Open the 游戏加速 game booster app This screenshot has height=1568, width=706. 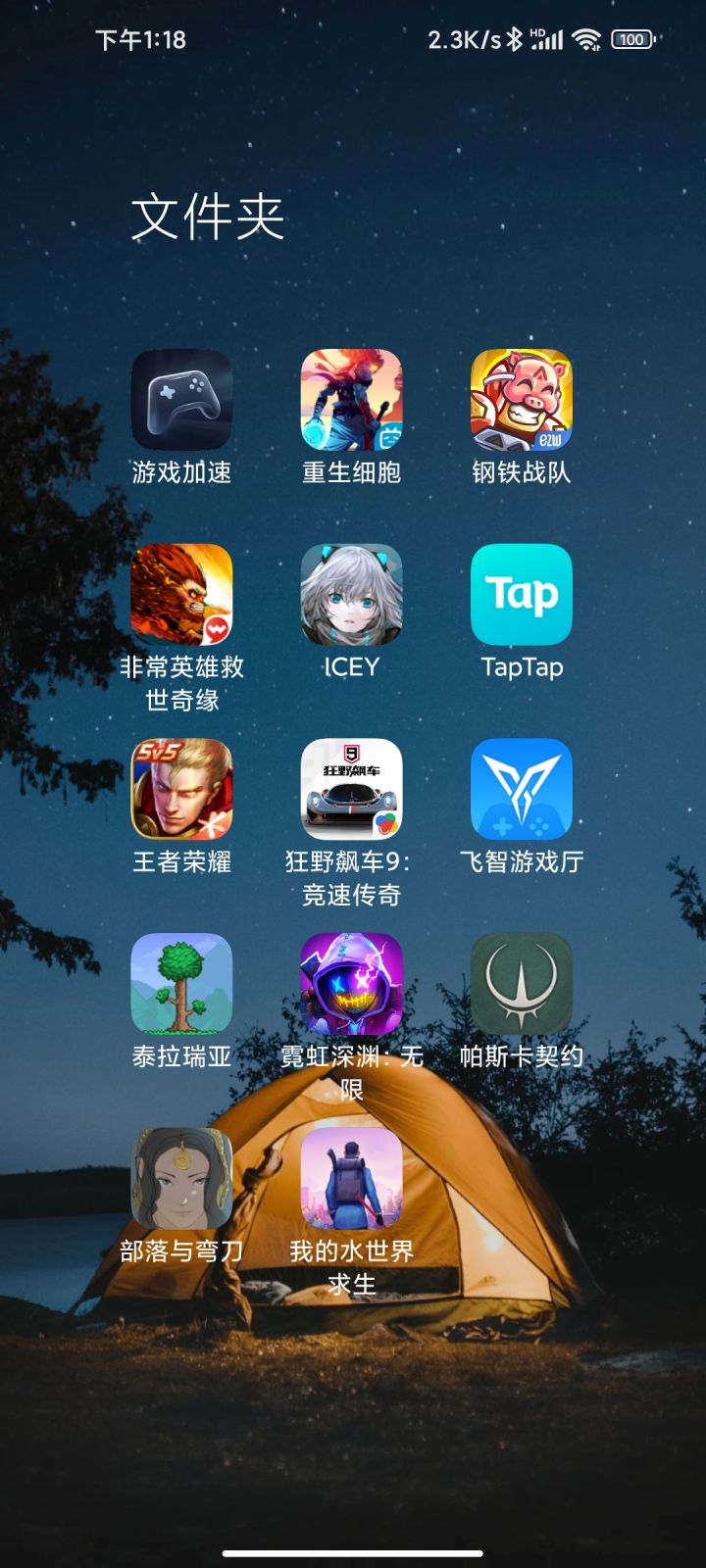(181, 402)
